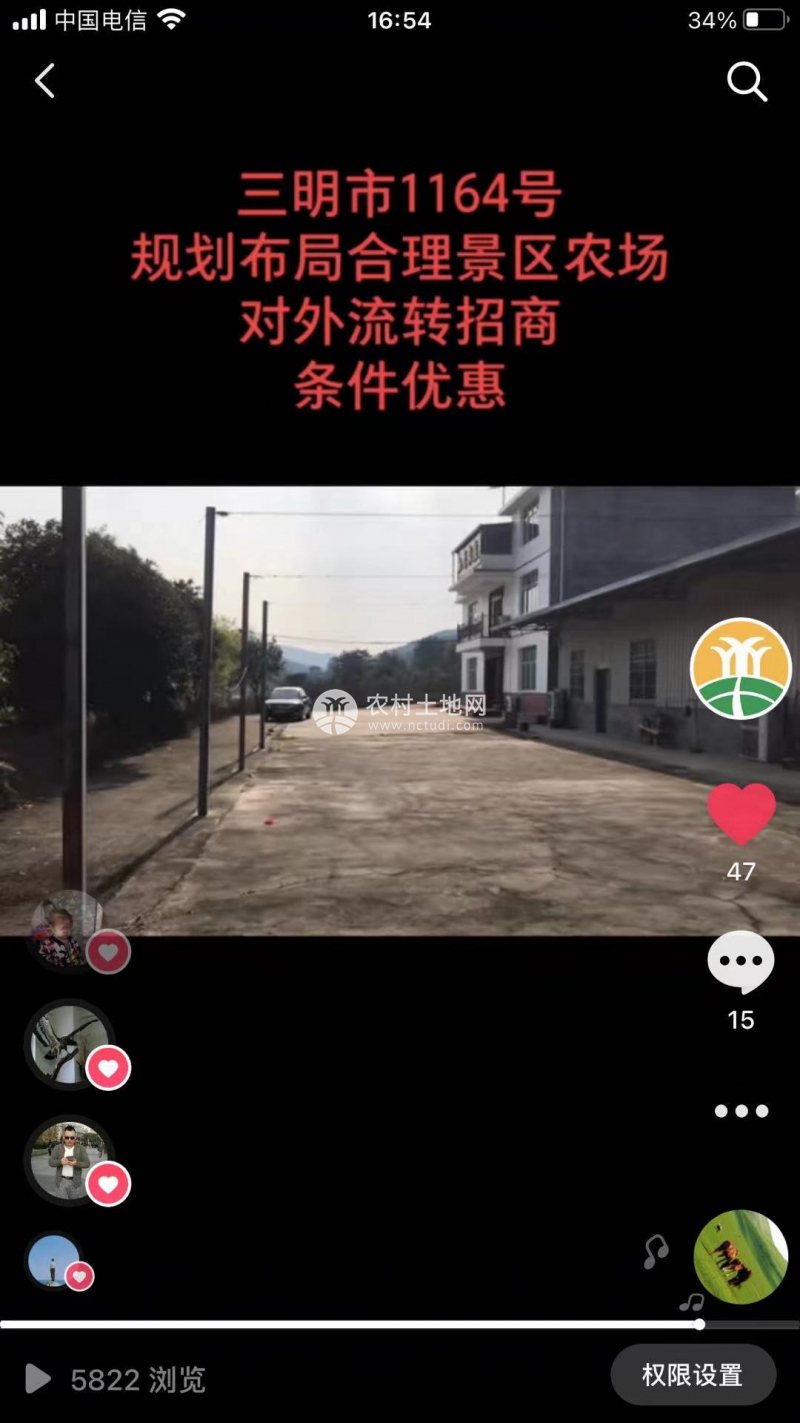
Task: Open the three-dot more options menu
Action: pyautogui.click(x=741, y=1111)
